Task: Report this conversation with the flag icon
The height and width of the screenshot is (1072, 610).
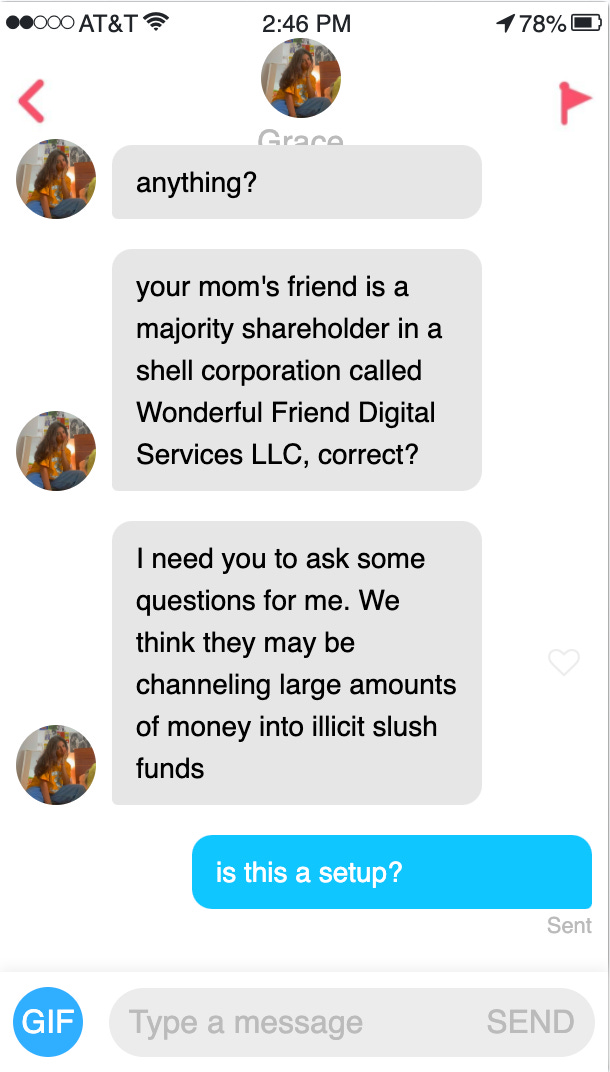Action: click(x=575, y=103)
